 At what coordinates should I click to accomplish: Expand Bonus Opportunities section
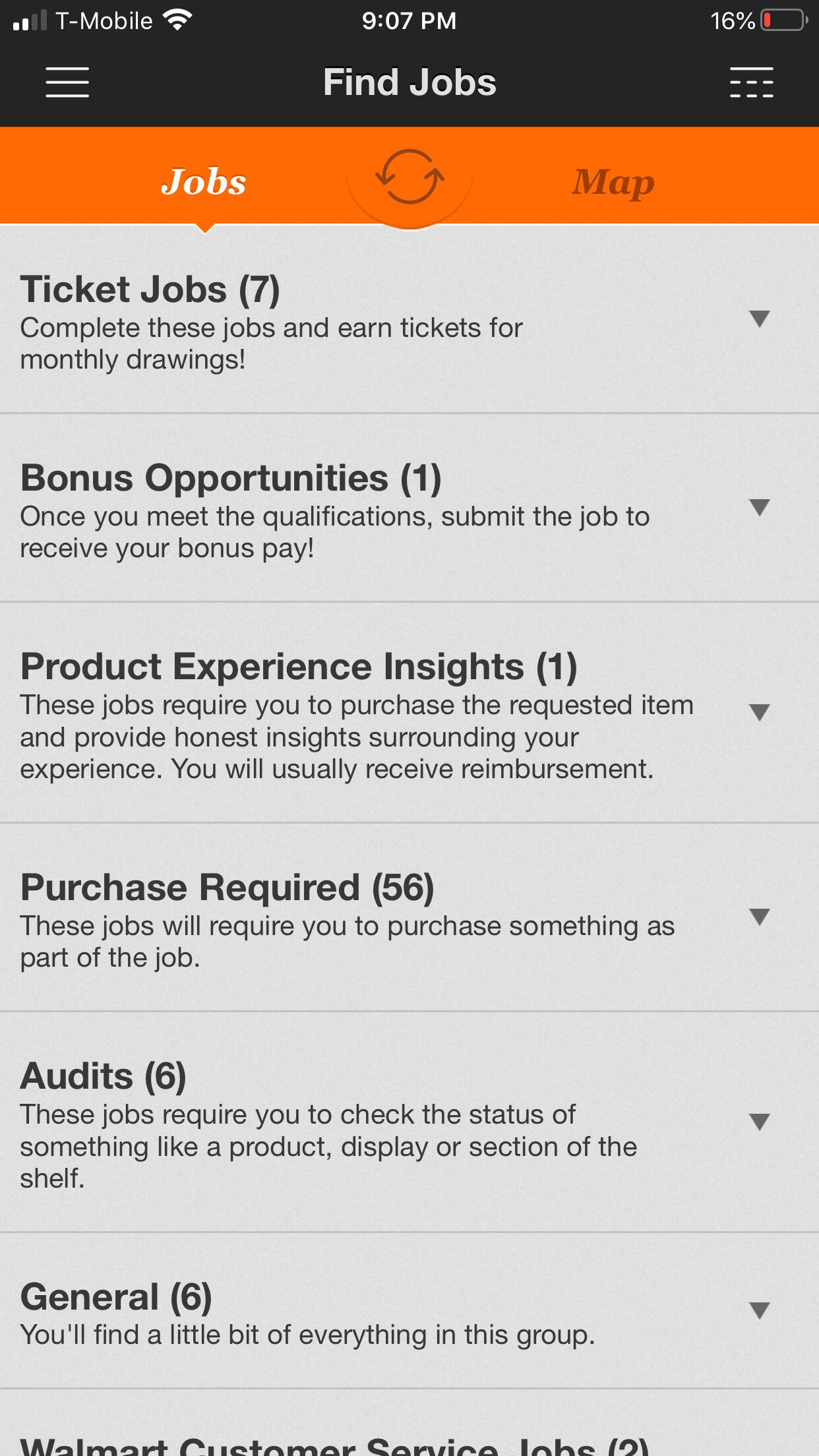760,508
